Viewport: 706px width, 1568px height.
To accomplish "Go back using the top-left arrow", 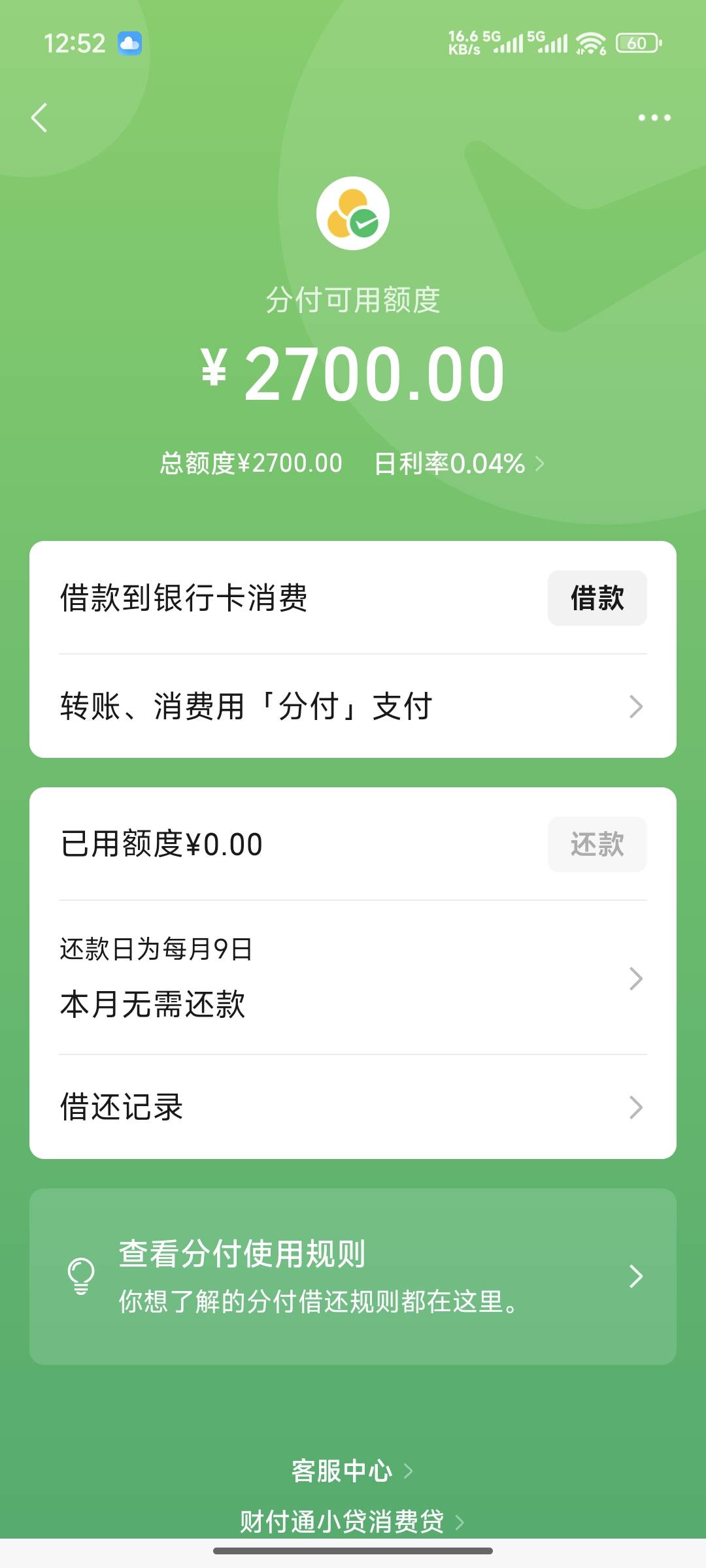I will 39,118.
